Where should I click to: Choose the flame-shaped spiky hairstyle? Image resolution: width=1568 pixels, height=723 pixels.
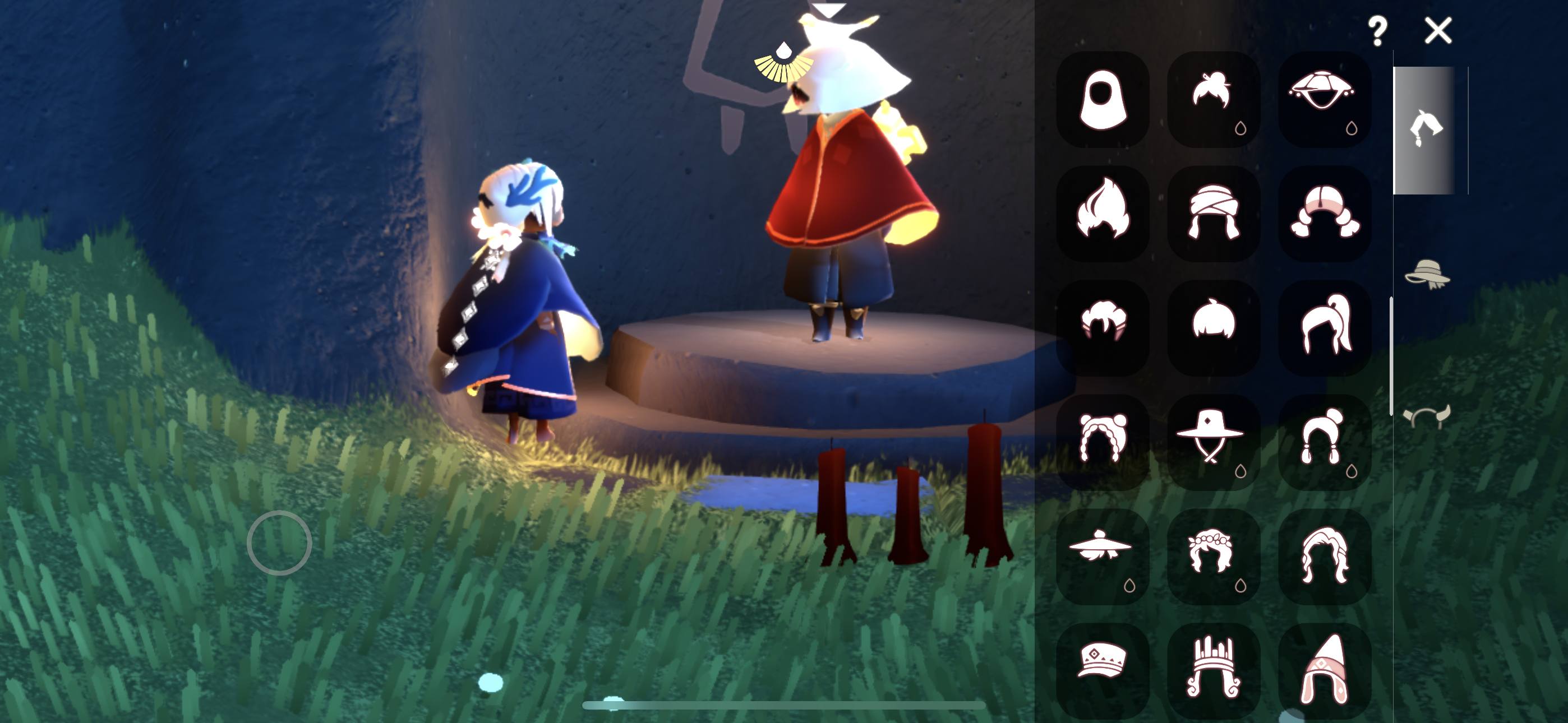pyautogui.click(x=1103, y=213)
